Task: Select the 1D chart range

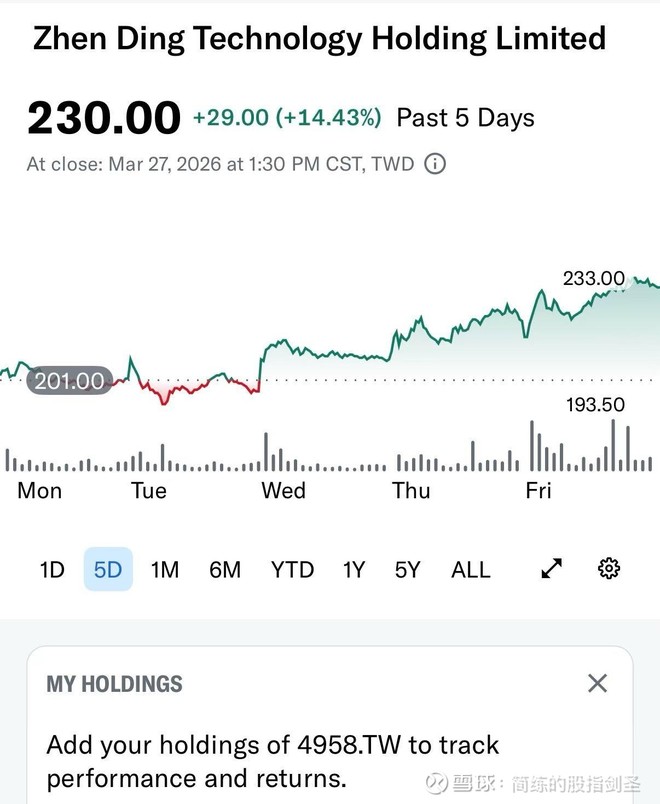Action: [52, 570]
